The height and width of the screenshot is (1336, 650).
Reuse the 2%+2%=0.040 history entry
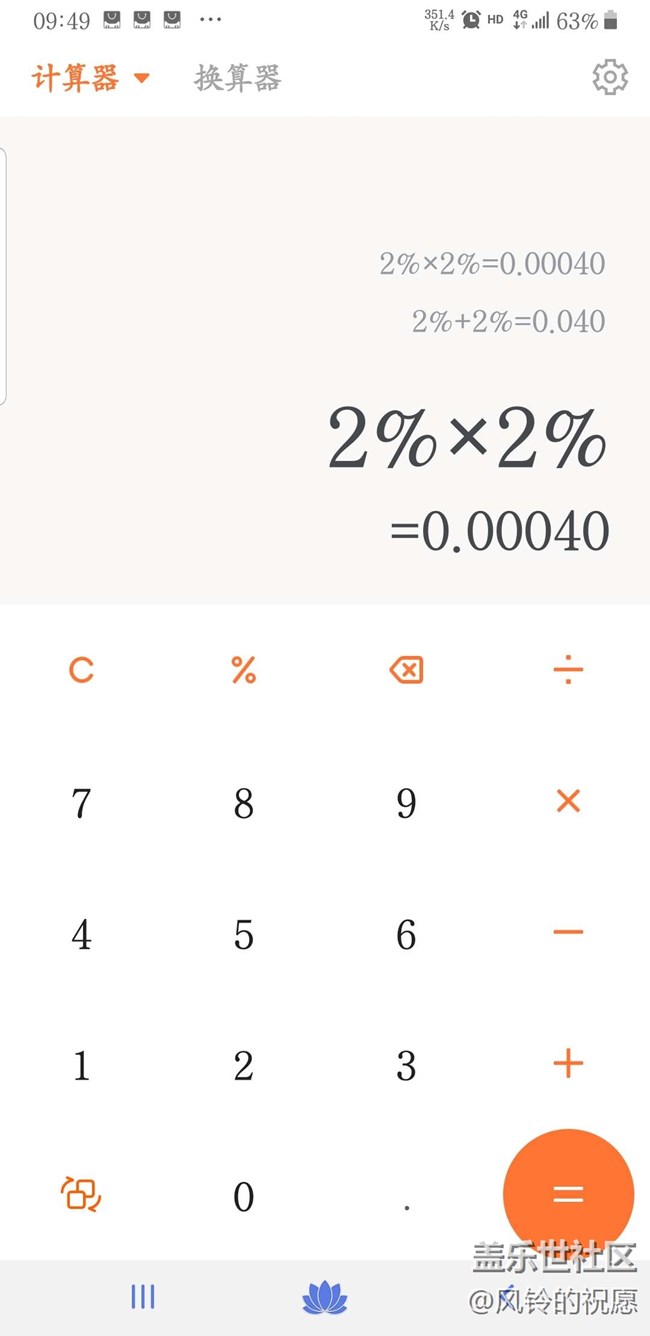(508, 321)
